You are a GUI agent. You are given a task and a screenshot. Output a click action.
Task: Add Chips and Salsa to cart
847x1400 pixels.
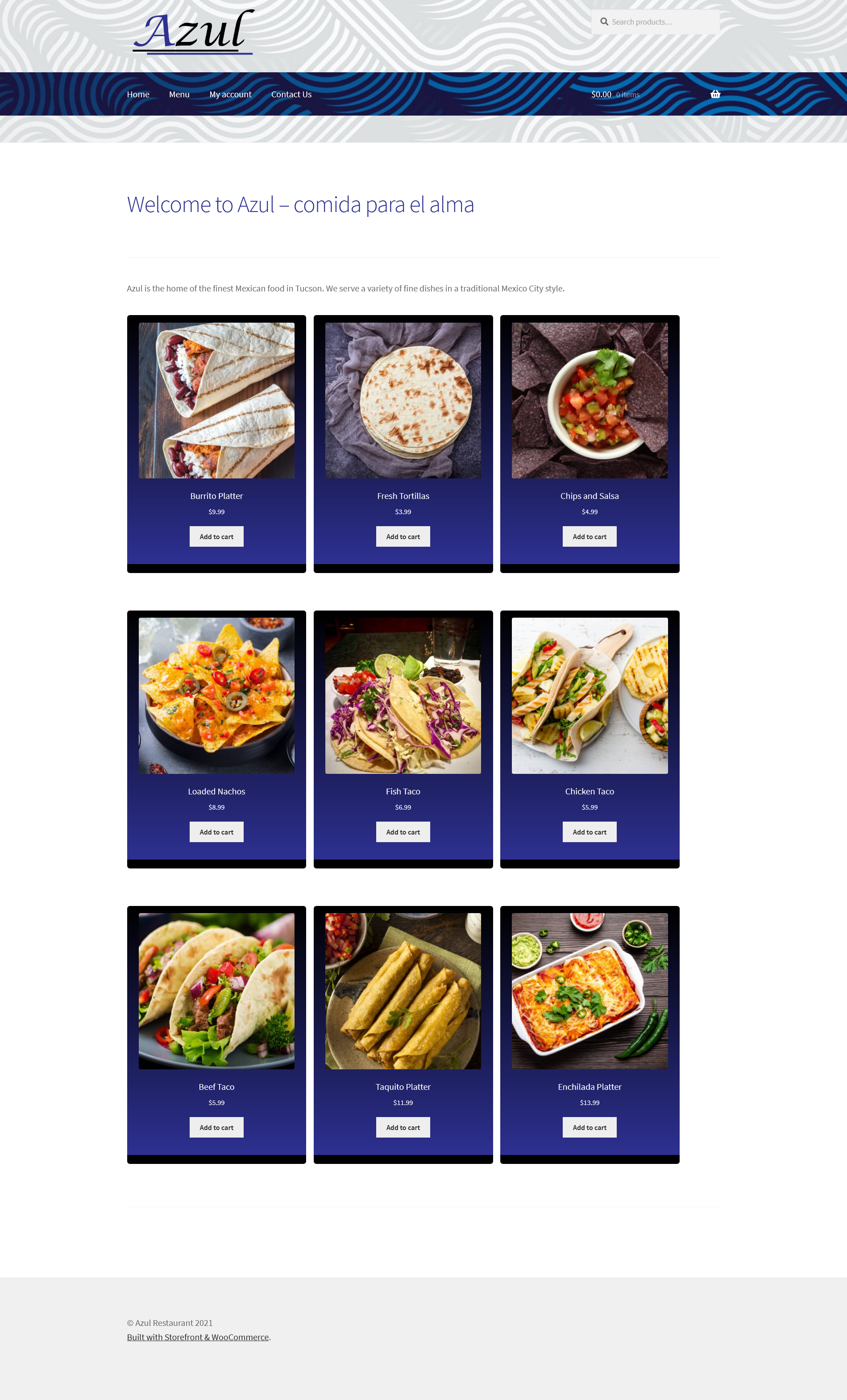coord(590,536)
